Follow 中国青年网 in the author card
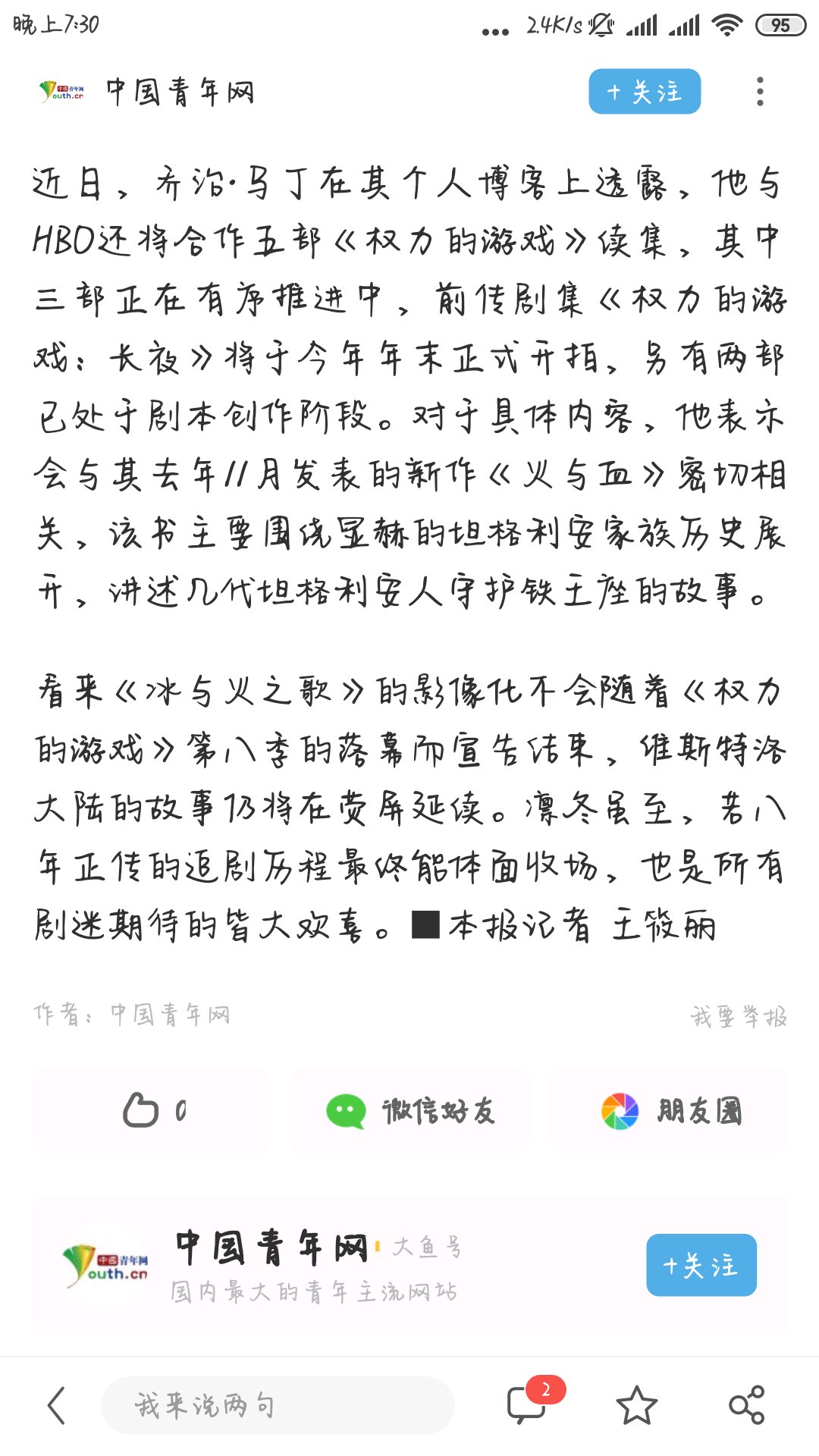Image resolution: width=819 pixels, height=1456 pixels. tap(701, 1265)
